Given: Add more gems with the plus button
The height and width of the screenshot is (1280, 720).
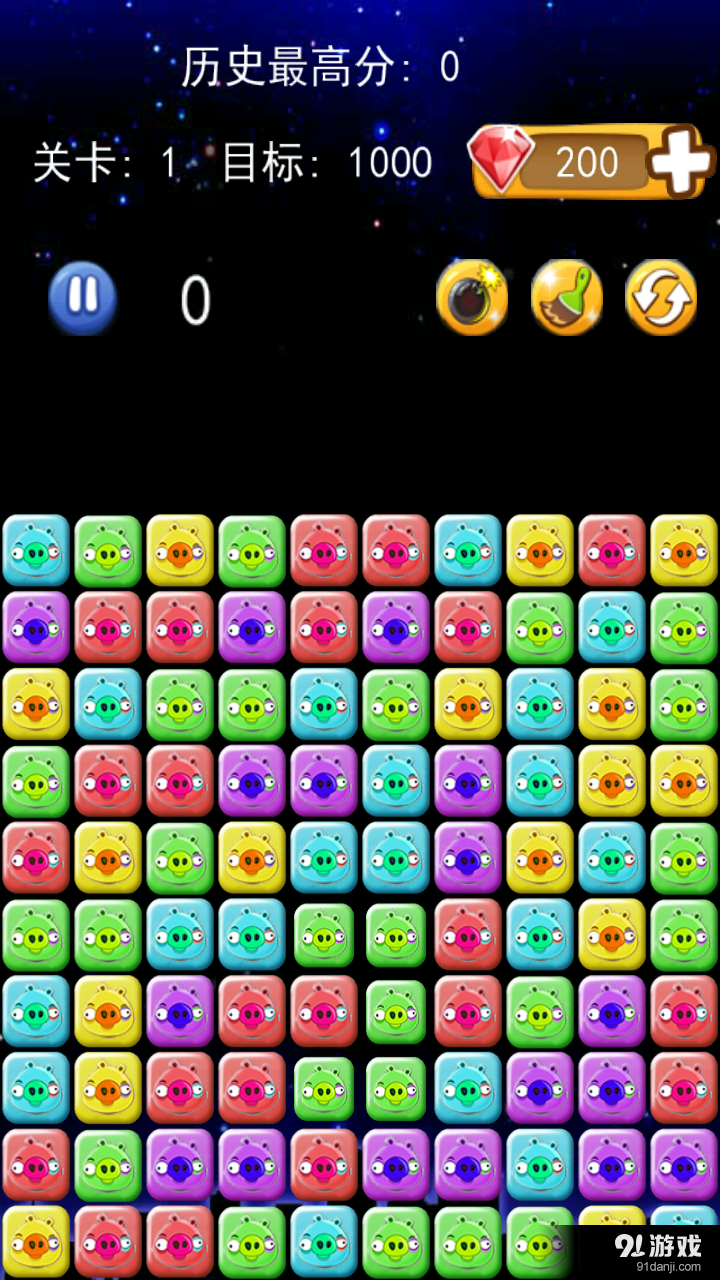Looking at the screenshot, I should coord(683,162).
